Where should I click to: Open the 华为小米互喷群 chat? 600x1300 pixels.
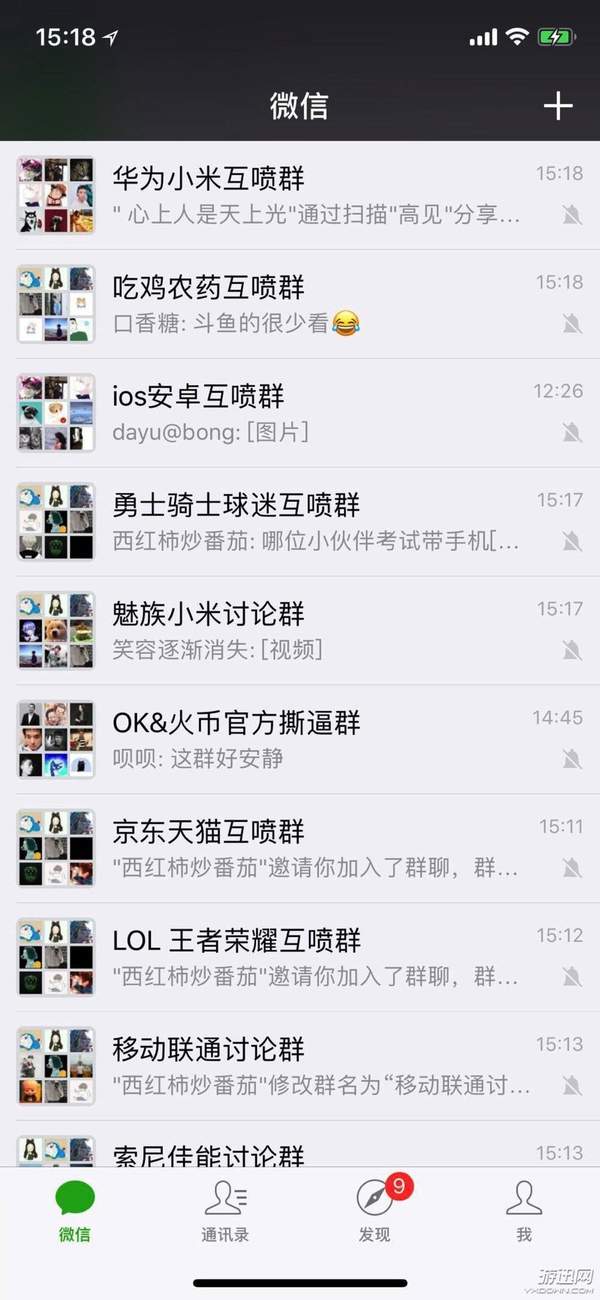[300, 195]
